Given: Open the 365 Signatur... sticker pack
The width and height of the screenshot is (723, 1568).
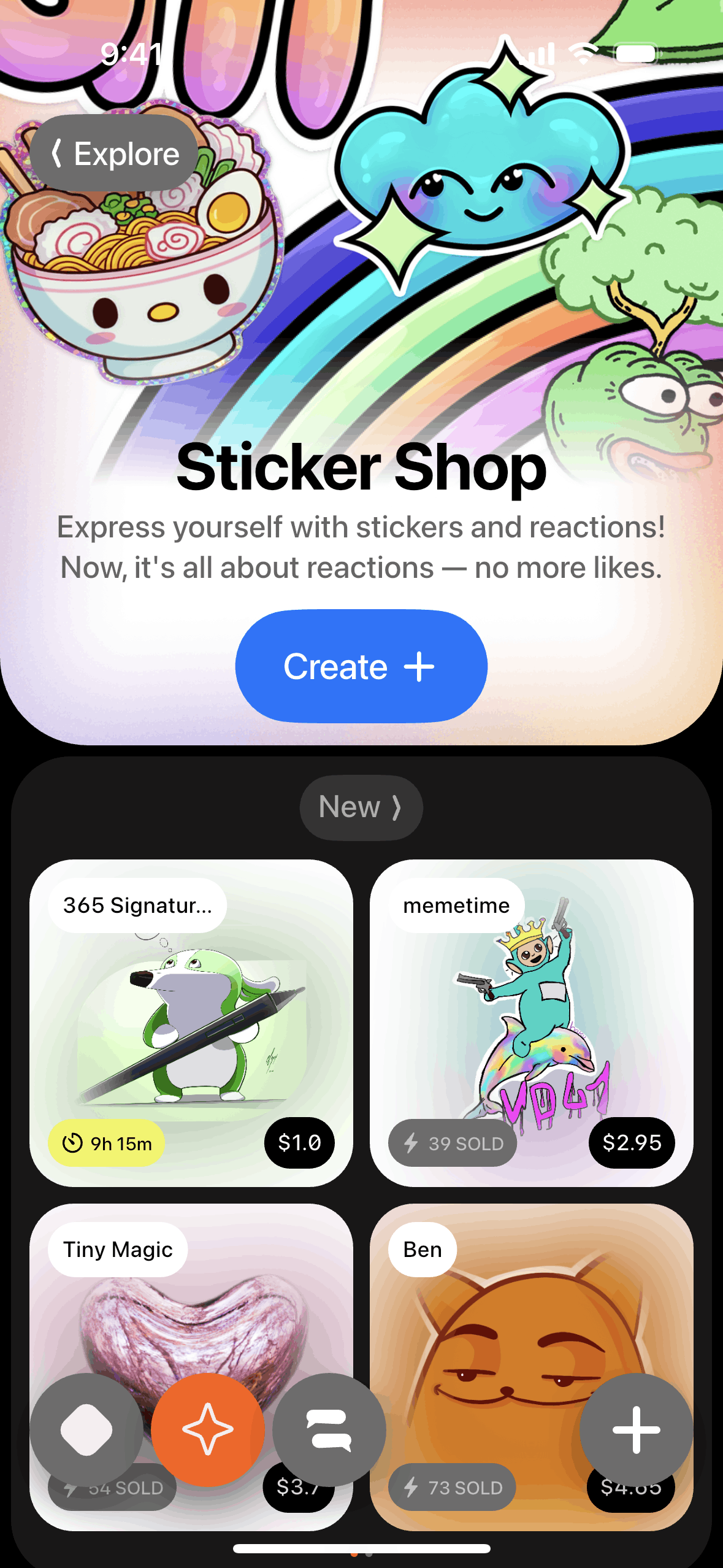Looking at the screenshot, I should point(191,1023).
